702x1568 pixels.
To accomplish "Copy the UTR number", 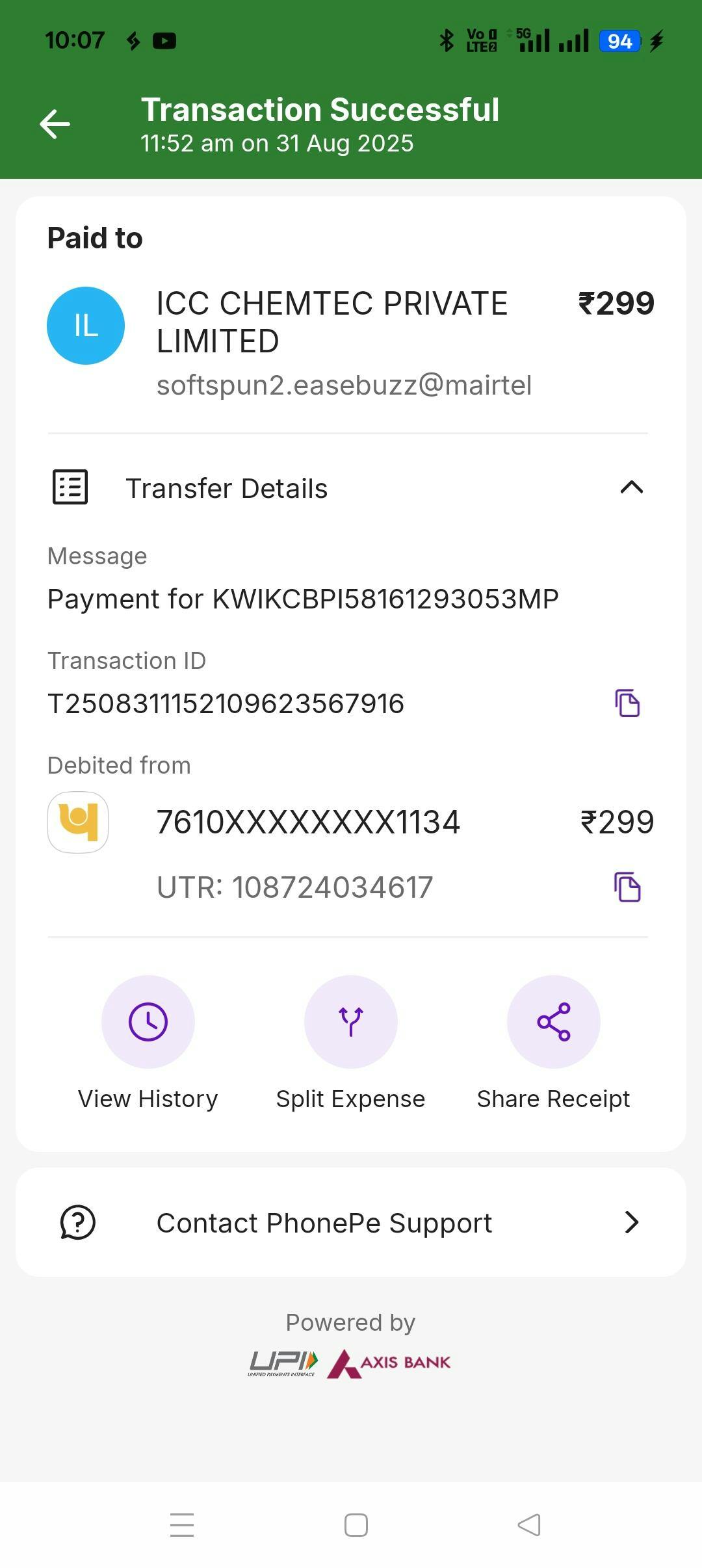I will [x=627, y=887].
